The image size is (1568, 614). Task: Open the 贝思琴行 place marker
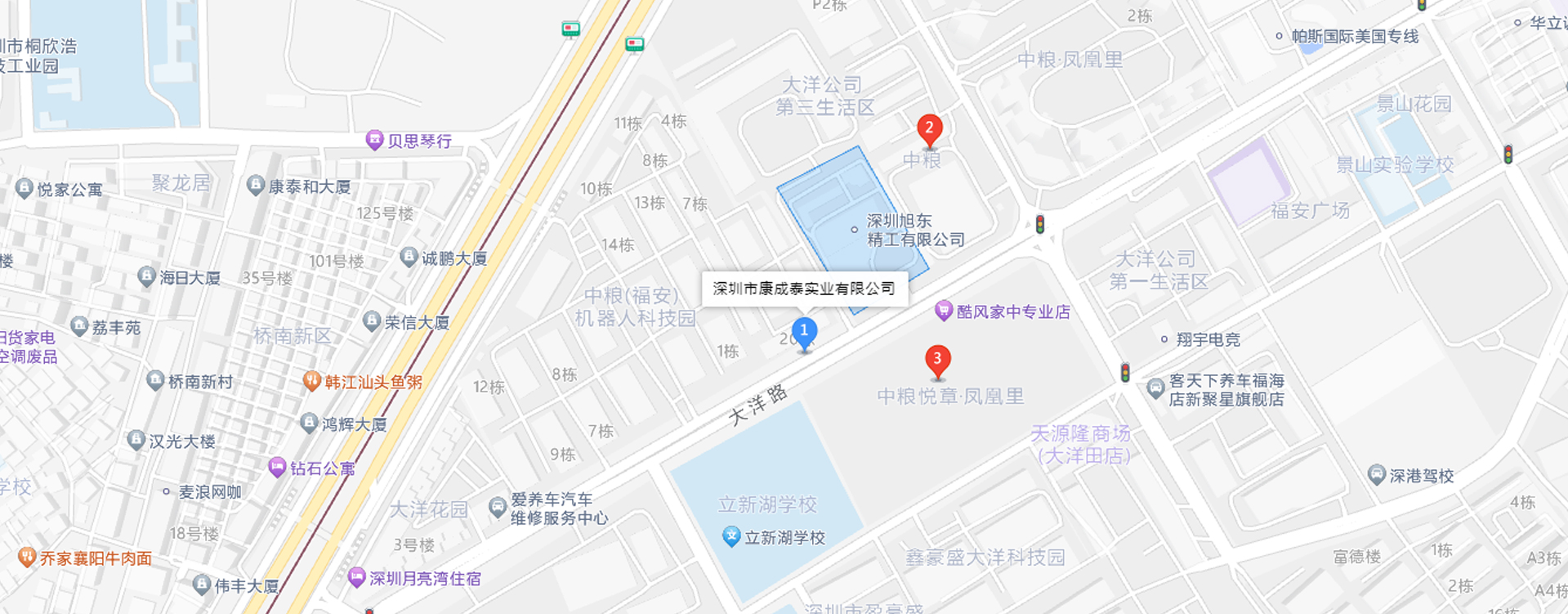point(374,141)
